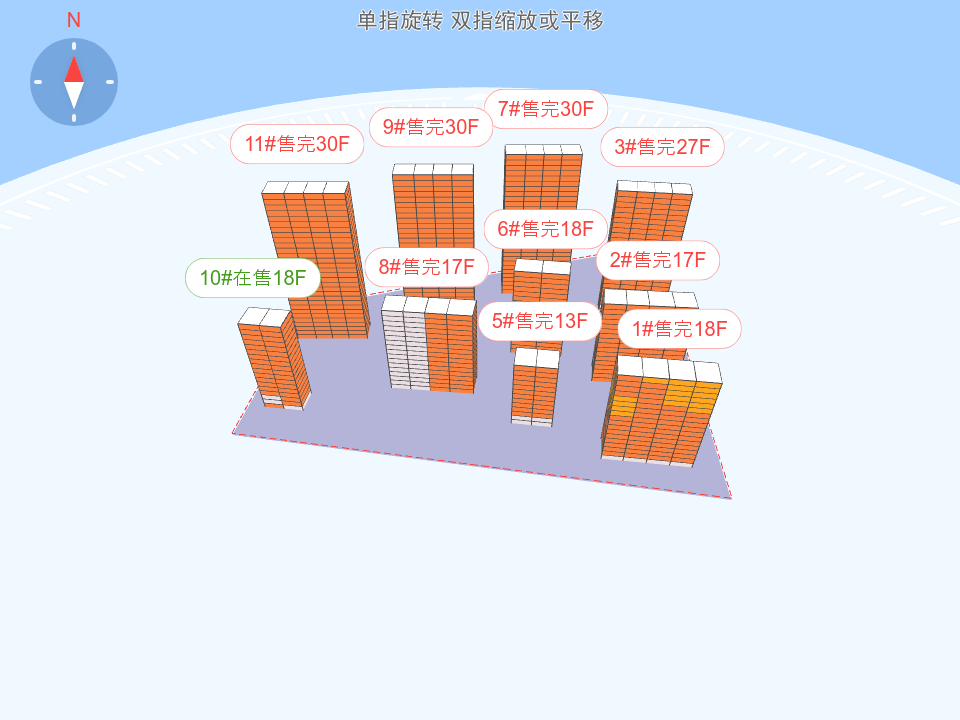Viewport: 960px width, 720px height.
Task: Select building 1#售完18F label
Action: (679, 329)
